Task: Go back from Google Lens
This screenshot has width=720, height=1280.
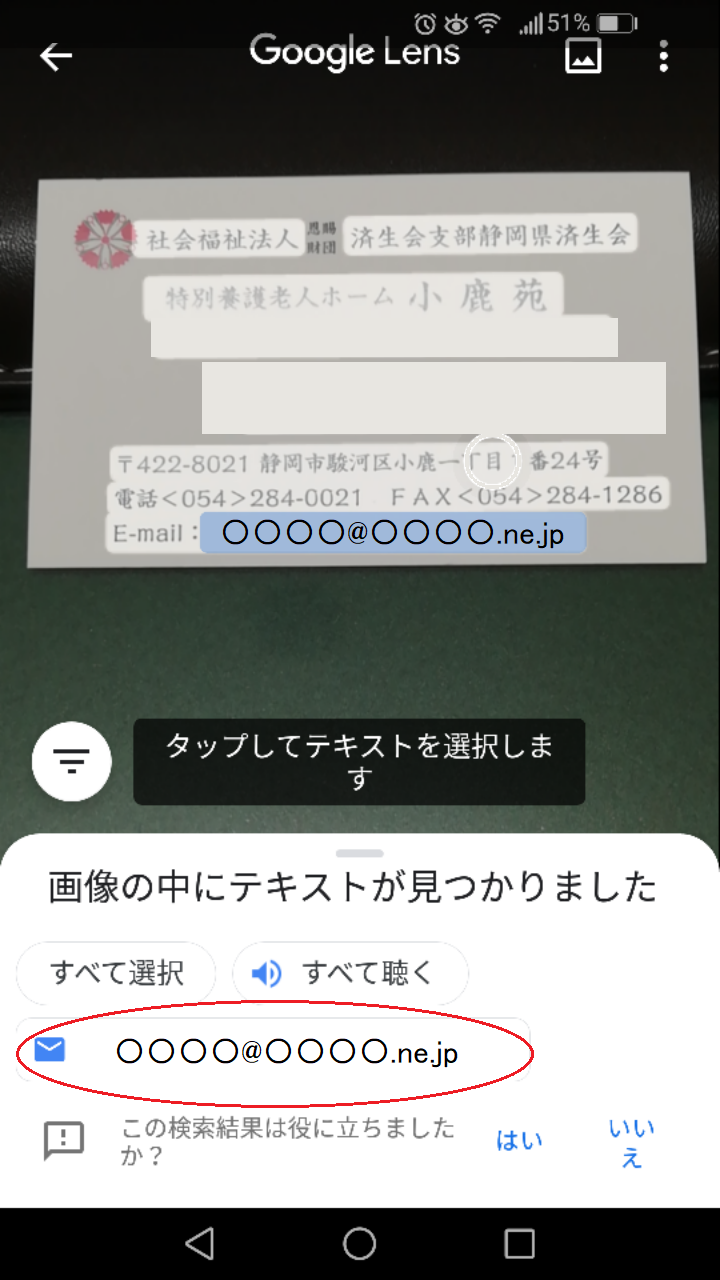Action: (56, 57)
